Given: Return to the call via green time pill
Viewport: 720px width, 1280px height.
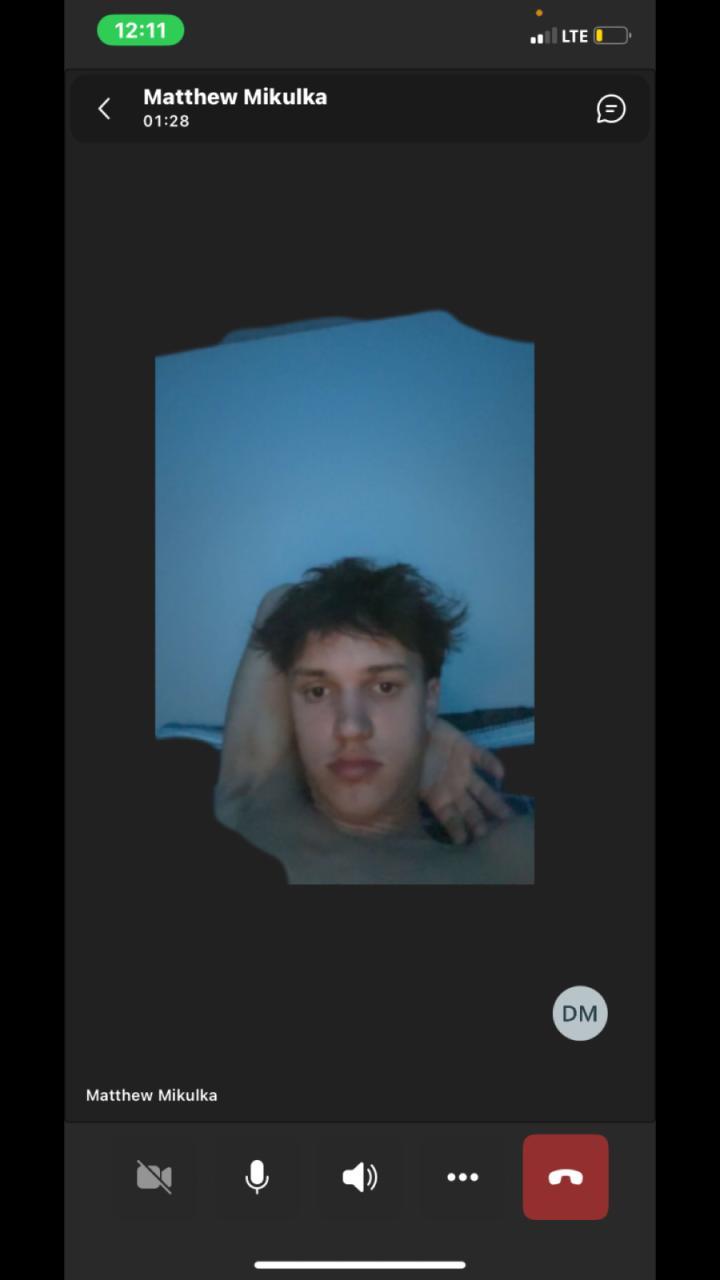Looking at the screenshot, I should (140, 31).
